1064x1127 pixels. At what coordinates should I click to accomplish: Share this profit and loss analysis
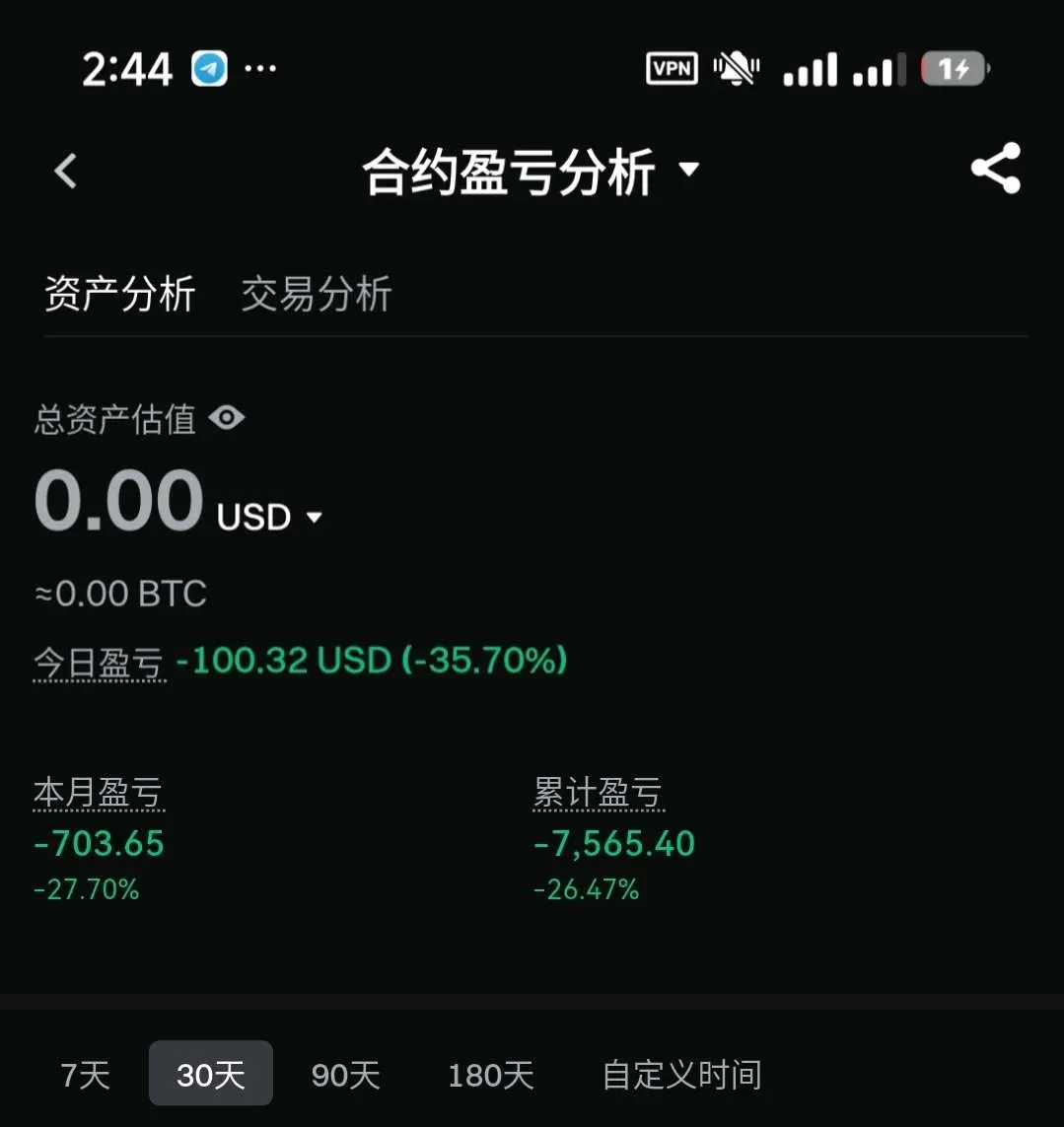(995, 169)
